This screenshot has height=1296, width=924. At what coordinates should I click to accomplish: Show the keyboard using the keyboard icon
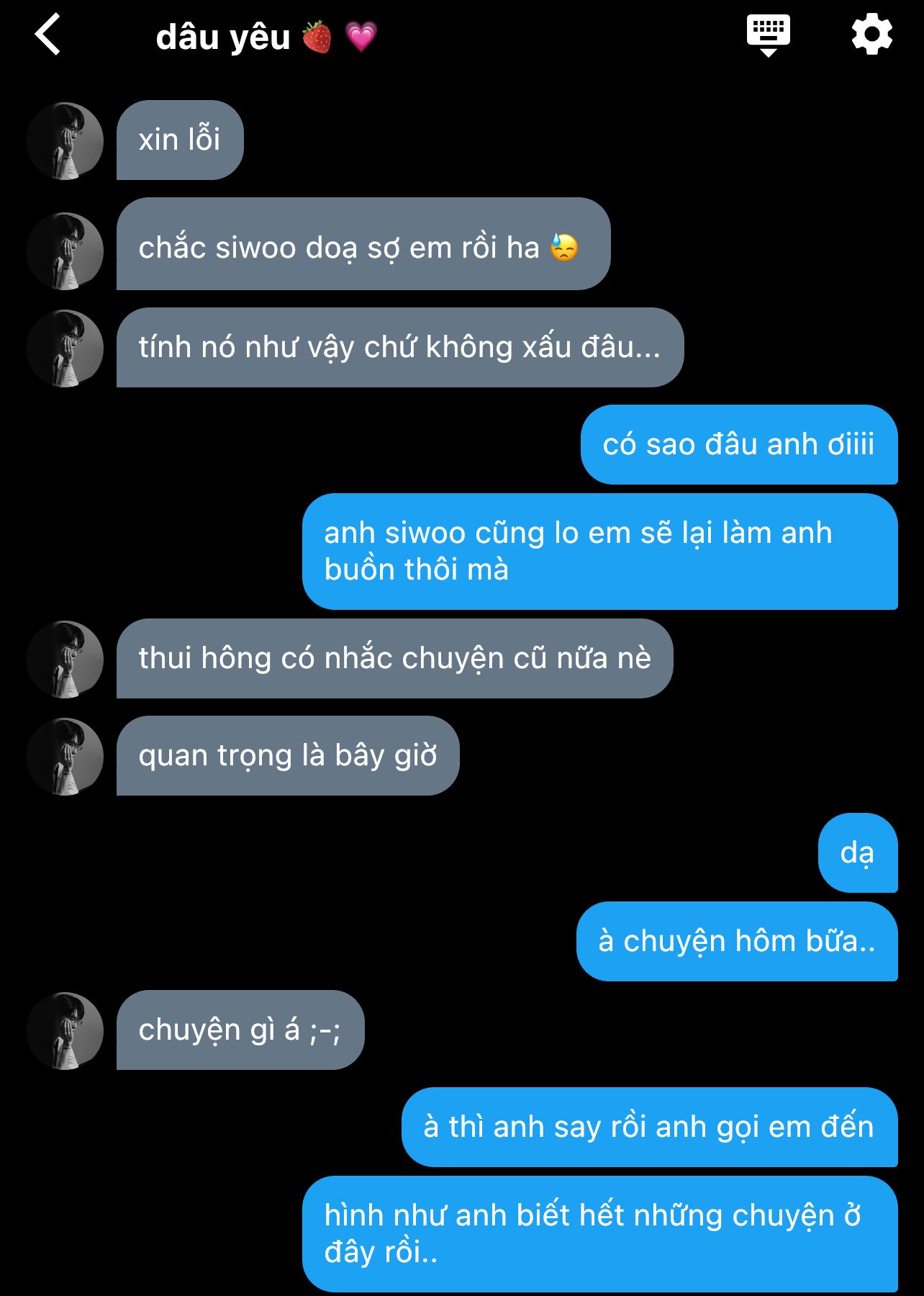tap(768, 35)
